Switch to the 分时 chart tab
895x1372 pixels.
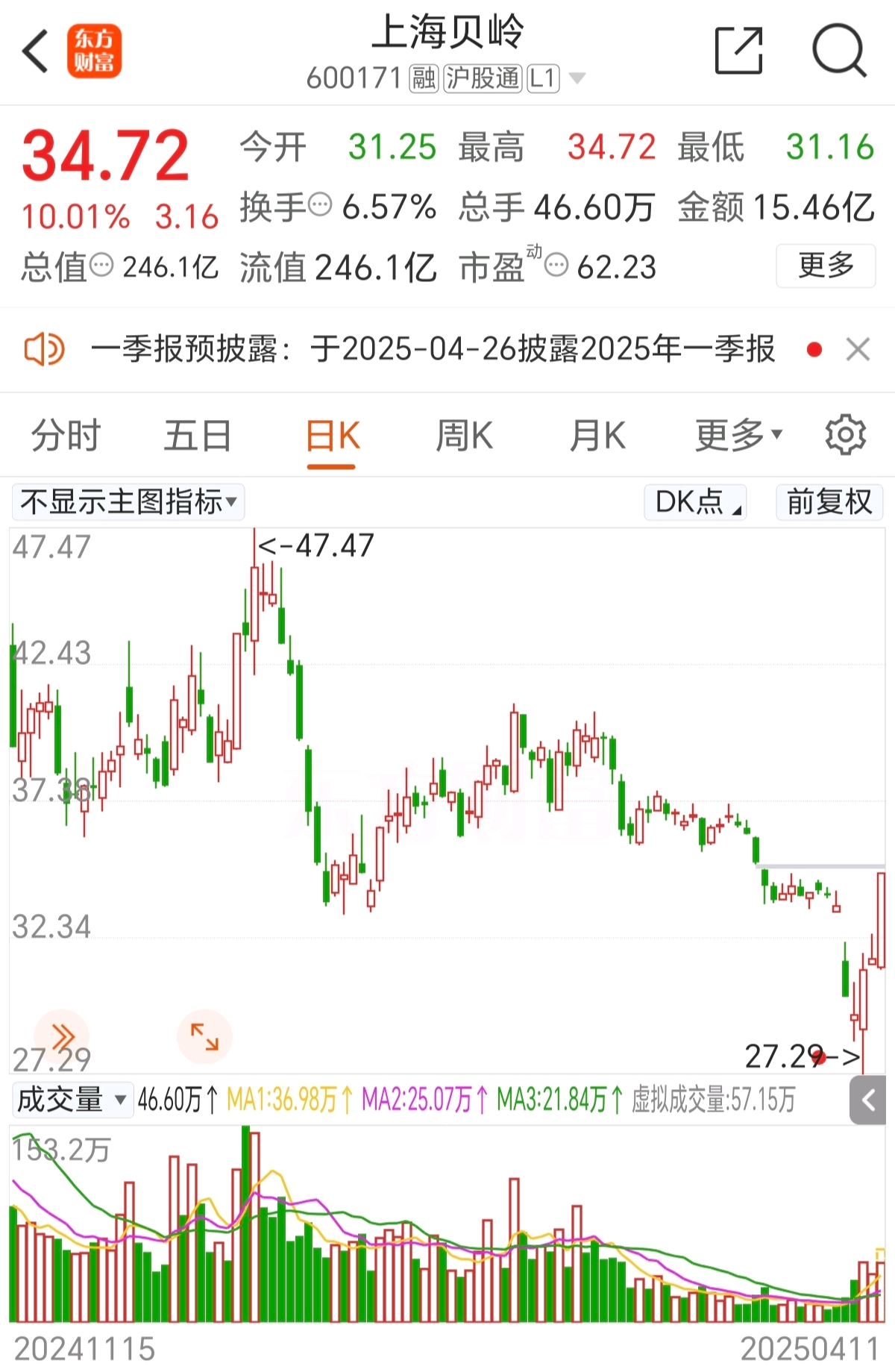coord(66,436)
